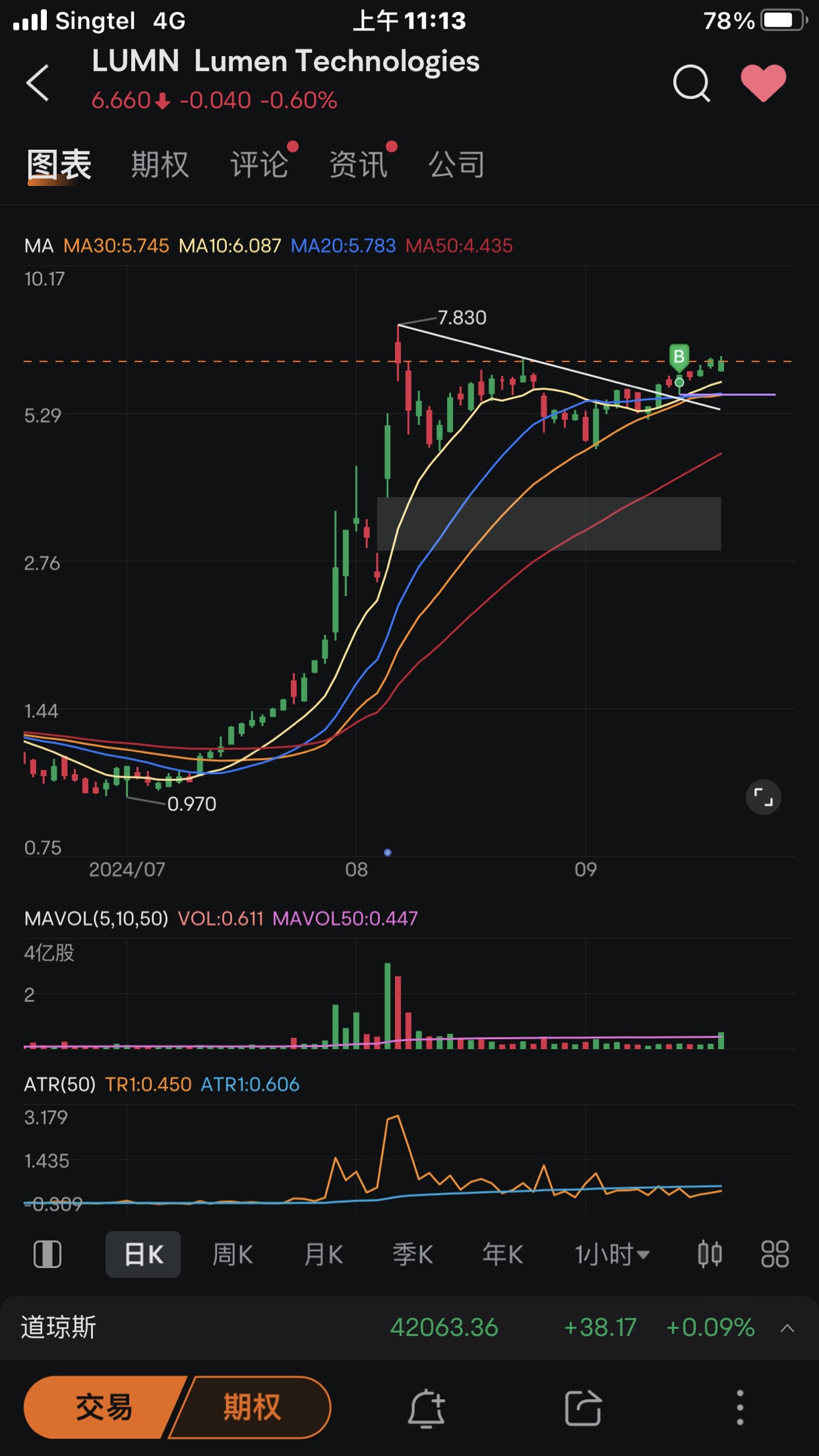Select the 月K monthly interval

(323, 1254)
